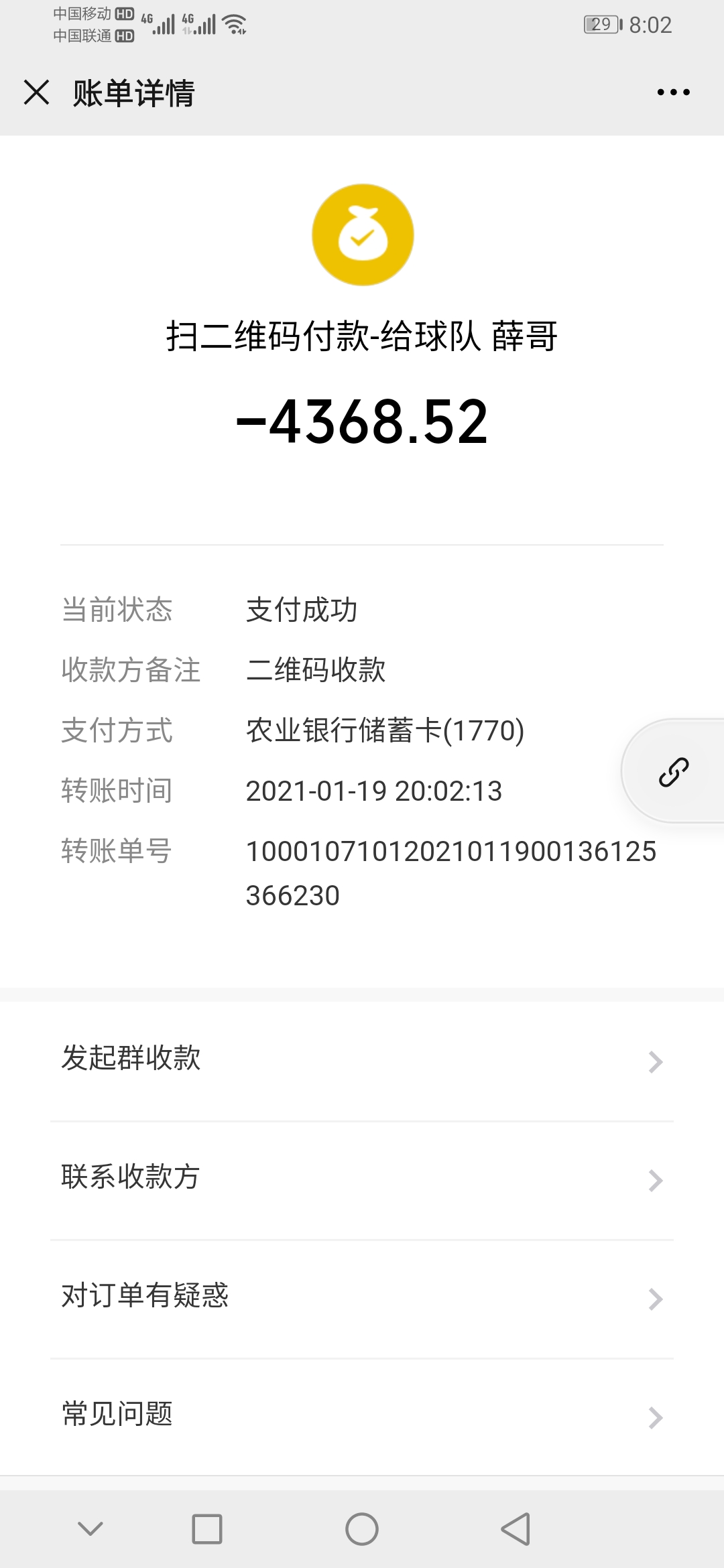
Task: Open the recent apps square button
Action: (x=207, y=1529)
